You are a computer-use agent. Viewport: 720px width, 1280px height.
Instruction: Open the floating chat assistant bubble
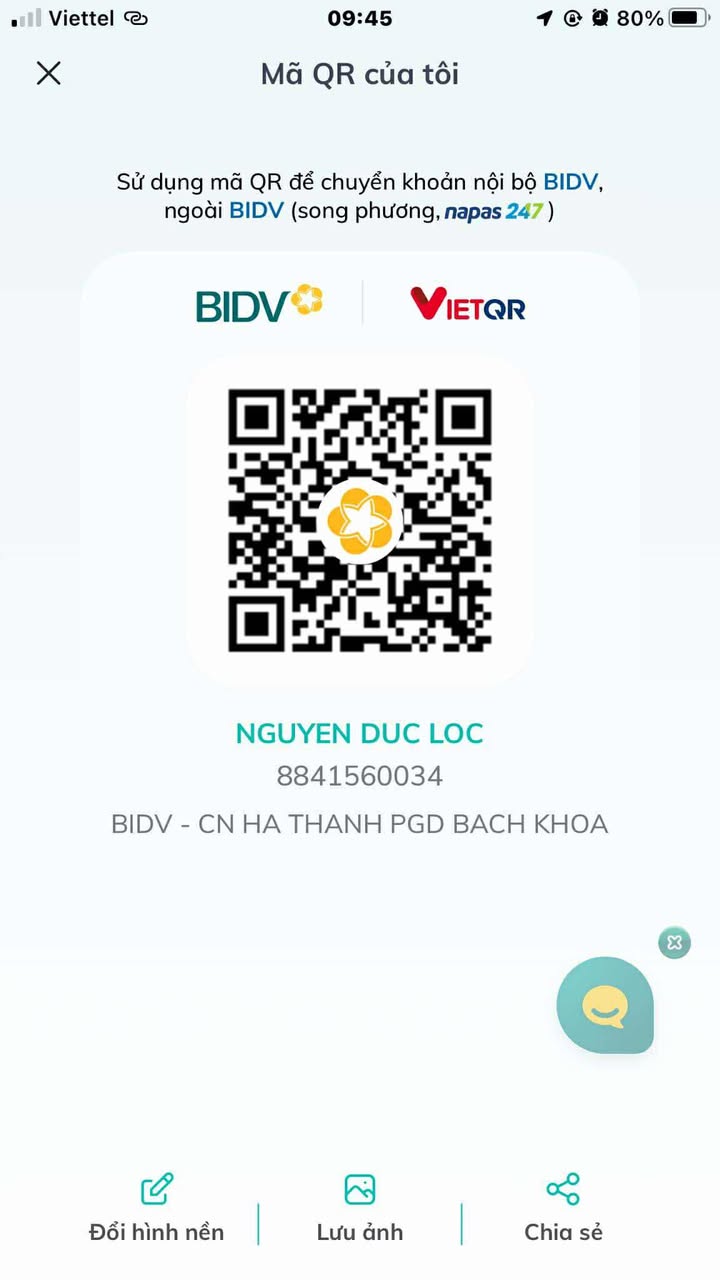[x=605, y=1005]
